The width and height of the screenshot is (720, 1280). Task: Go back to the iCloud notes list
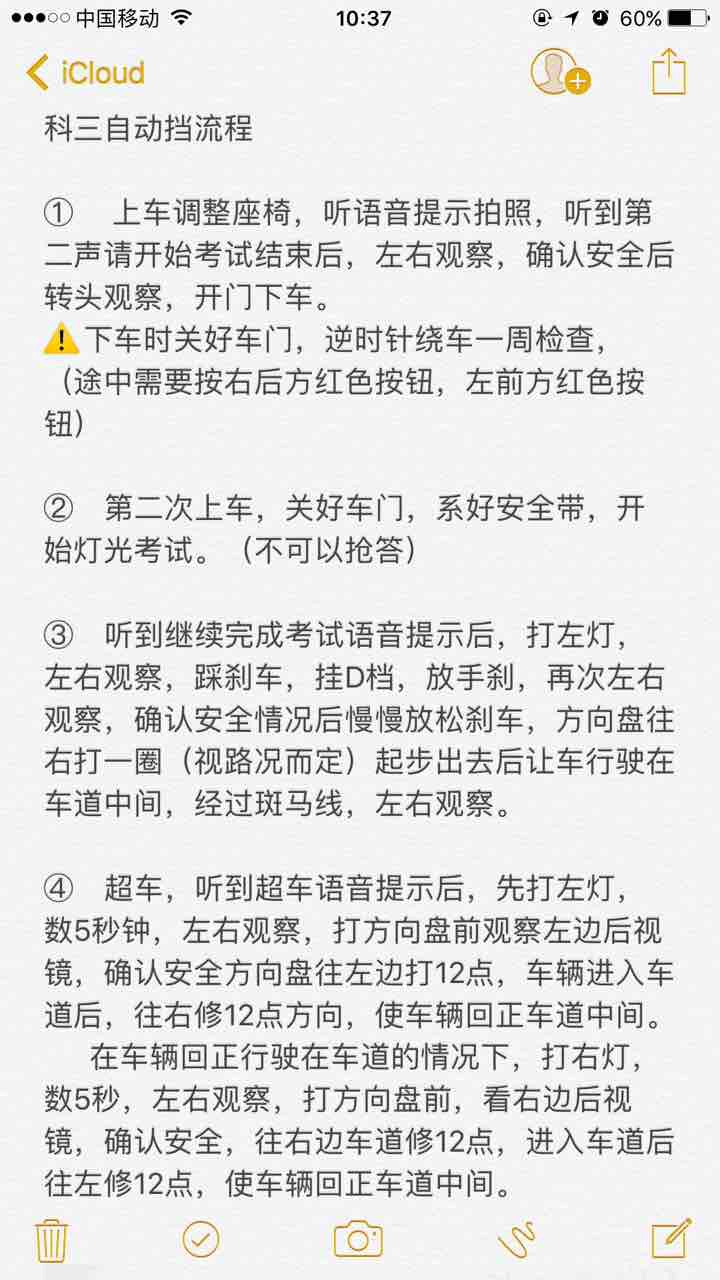pos(85,73)
